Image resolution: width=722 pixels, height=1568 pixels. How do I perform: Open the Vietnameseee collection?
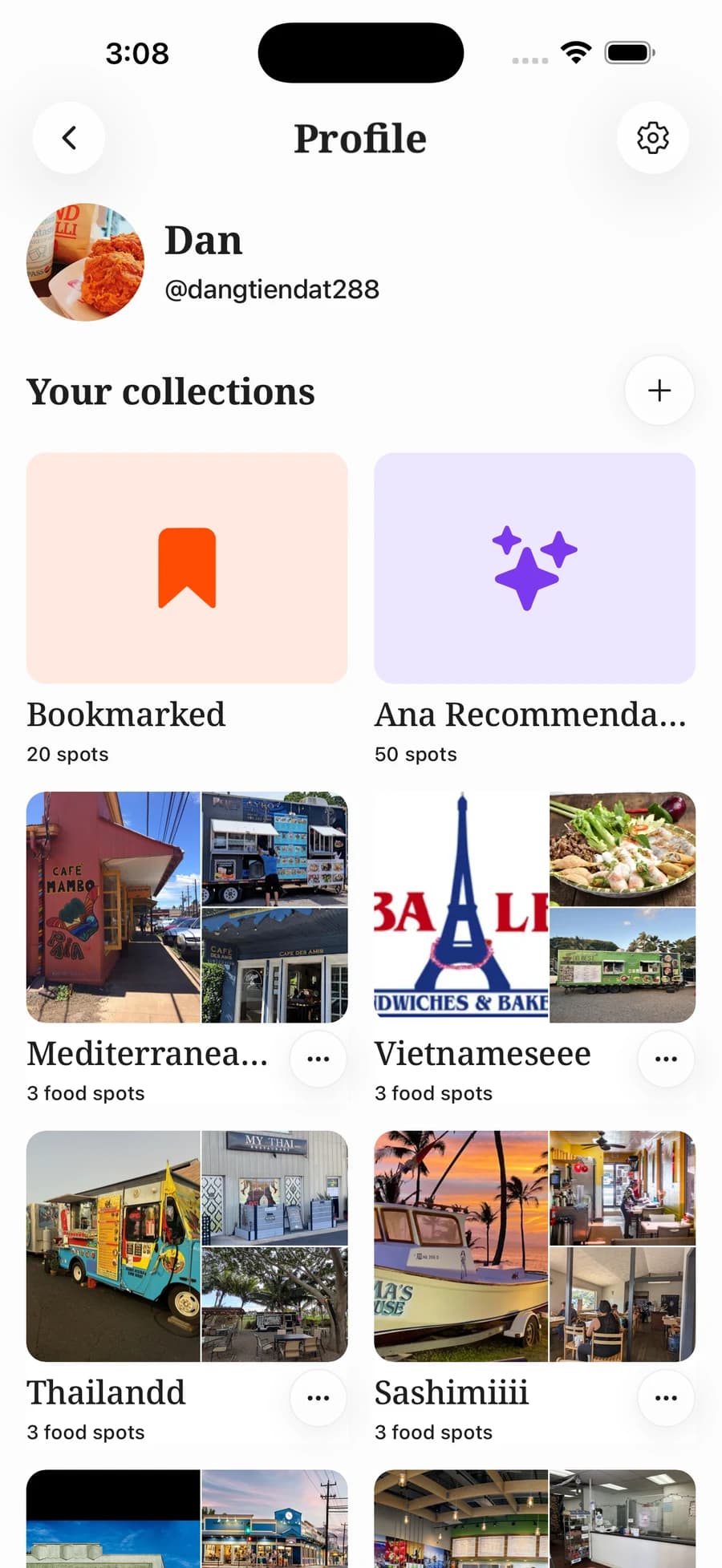coord(535,907)
